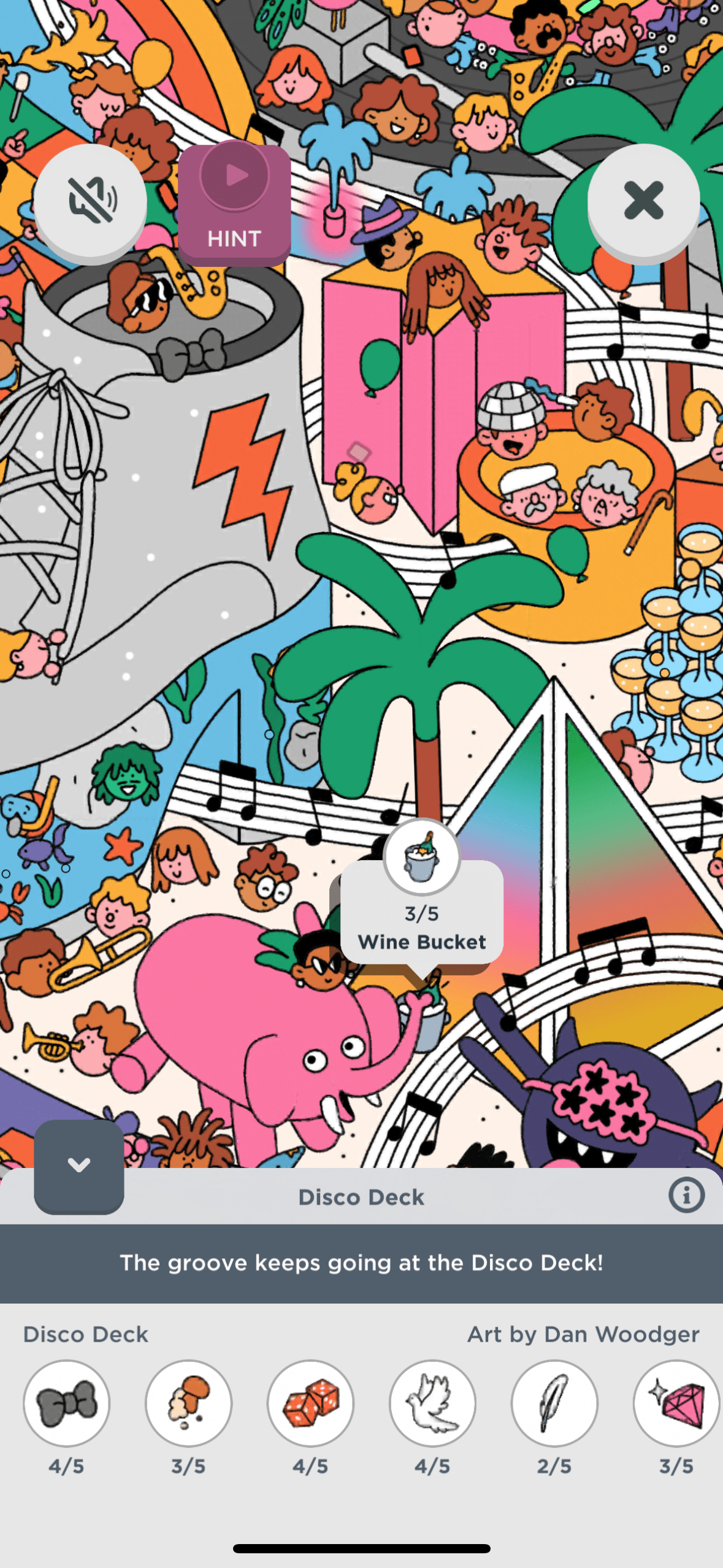Viewport: 723px width, 1568px height.
Task: Open the Disco Deck info icon
Action: pos(686,1195)
